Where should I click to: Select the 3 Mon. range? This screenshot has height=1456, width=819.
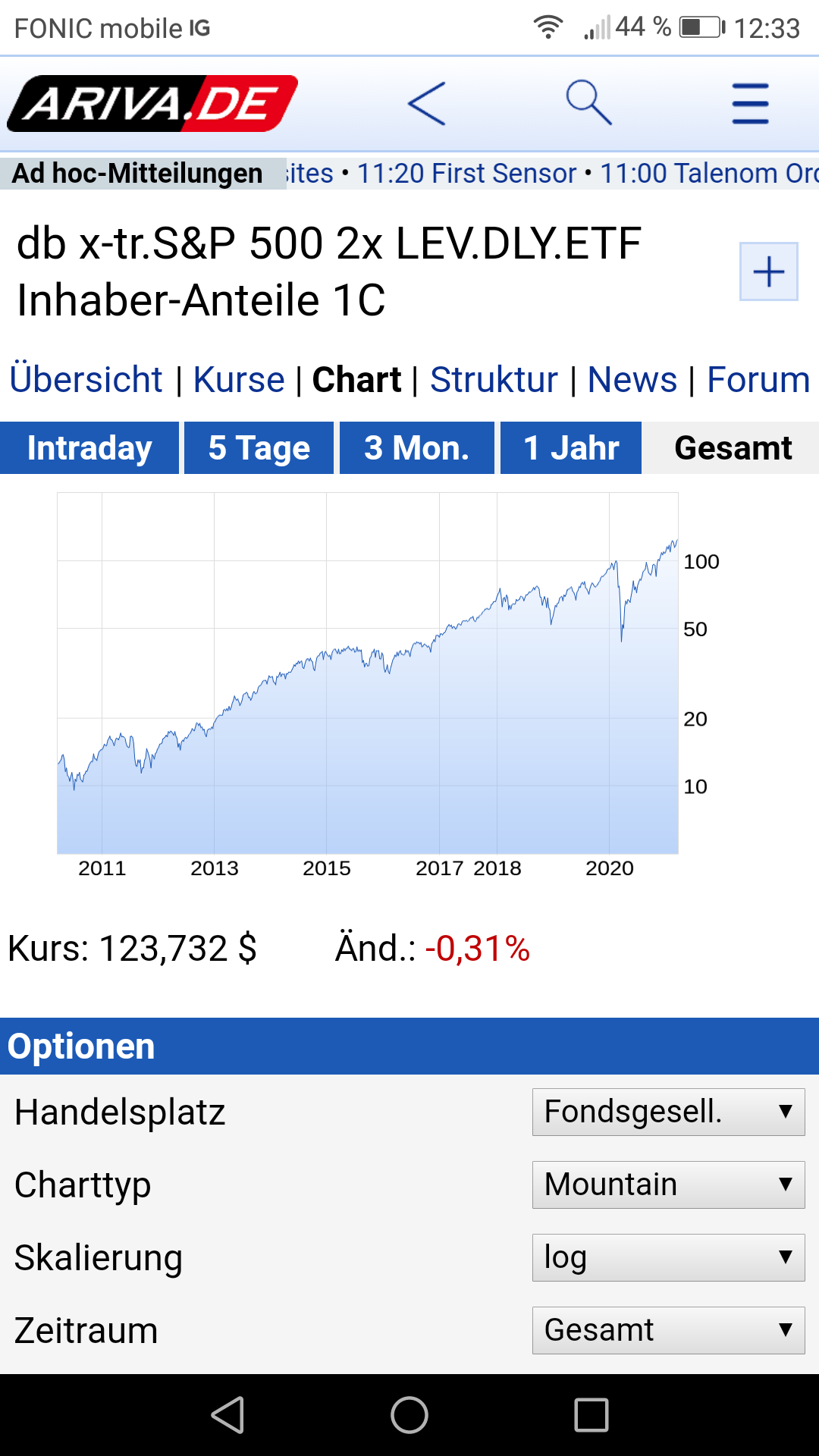click(416, 448)
